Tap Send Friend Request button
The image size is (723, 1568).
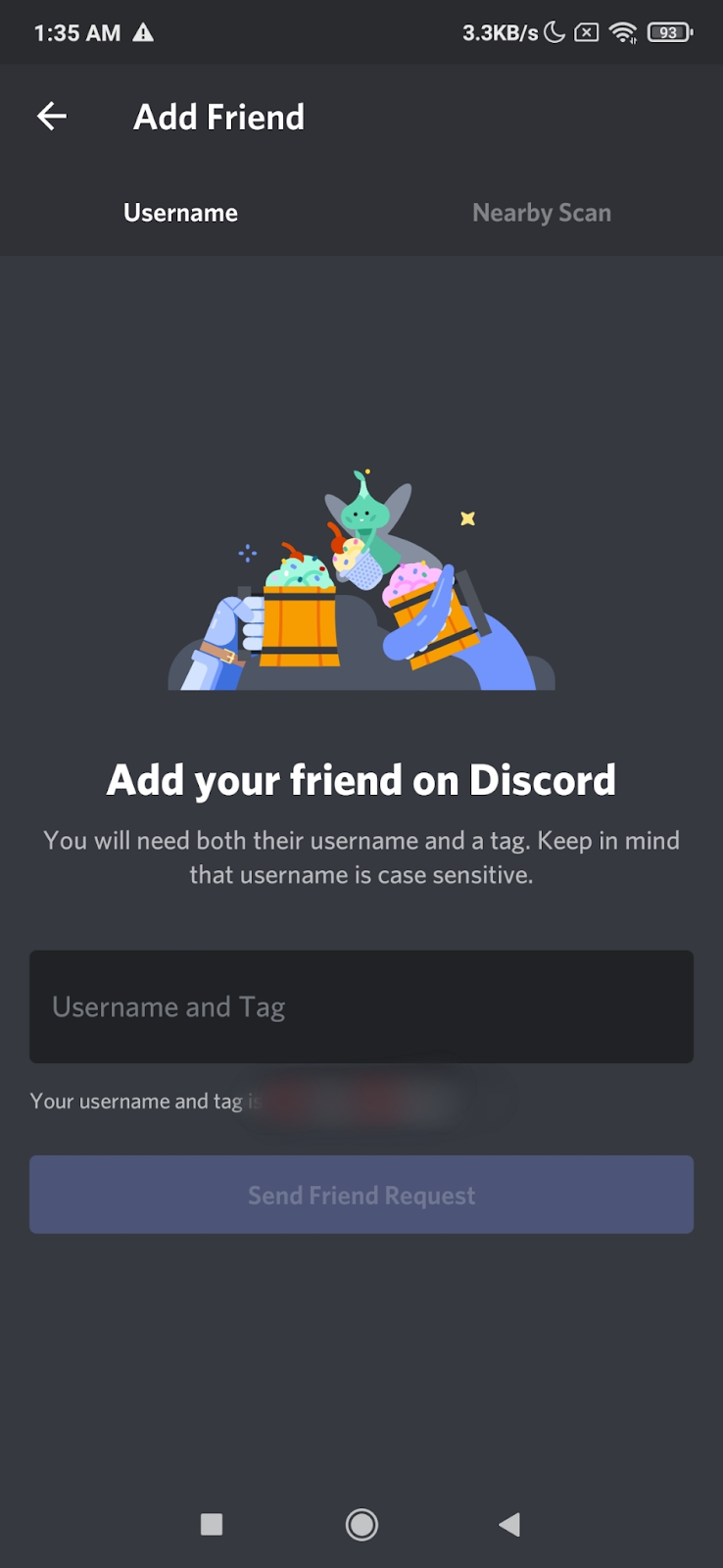361,1195
